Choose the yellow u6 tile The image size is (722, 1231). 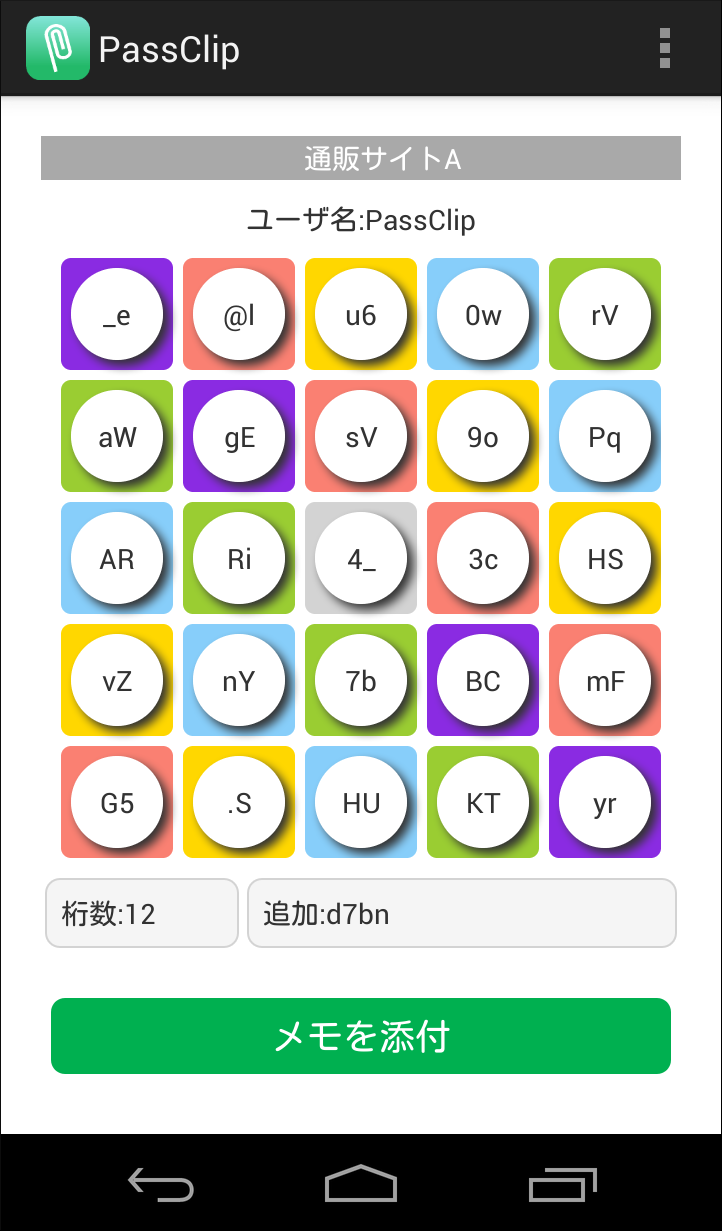pos(361,314)
